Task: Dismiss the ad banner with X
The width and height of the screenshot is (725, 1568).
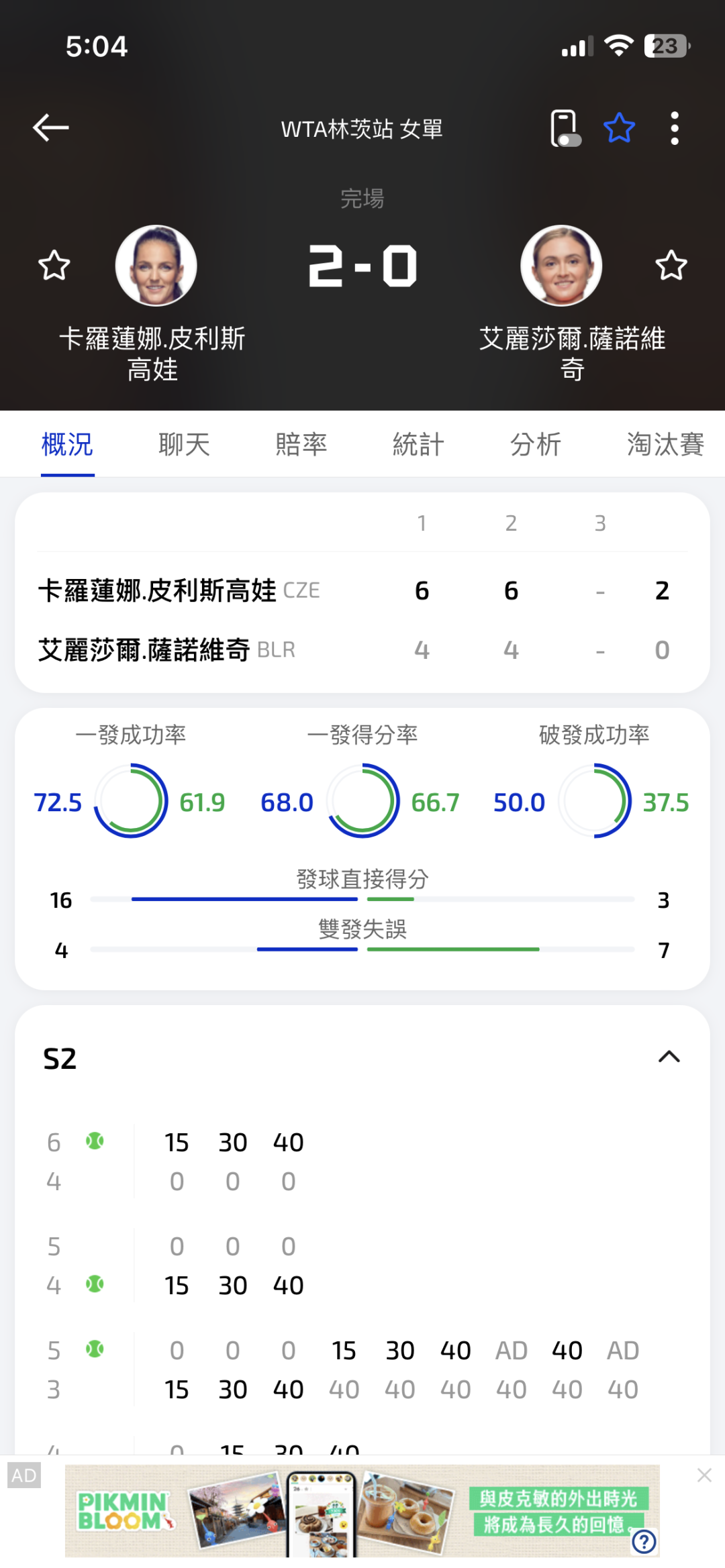Action: click(704, 1475)
